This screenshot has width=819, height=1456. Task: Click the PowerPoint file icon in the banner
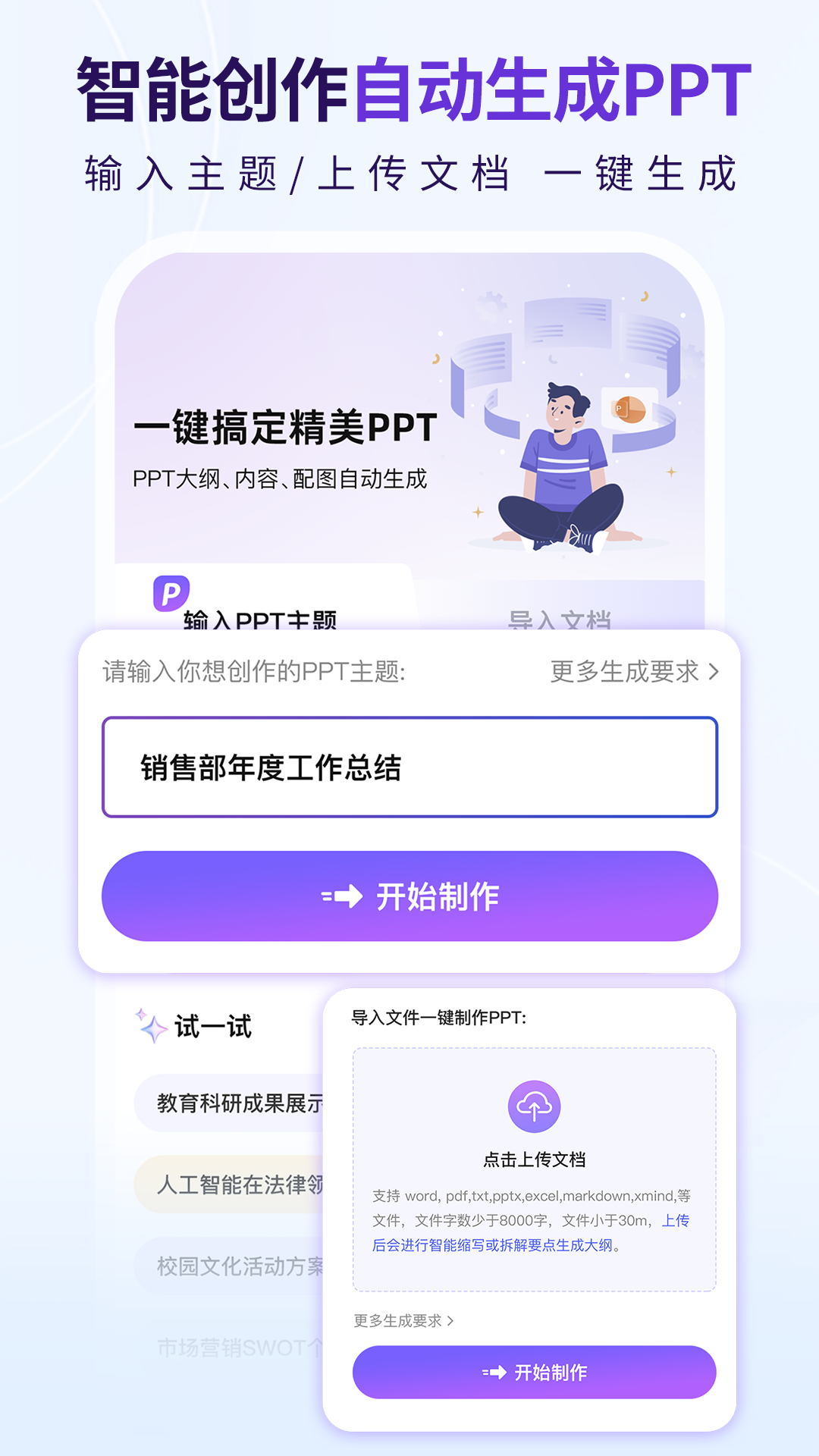coord(626,407)
